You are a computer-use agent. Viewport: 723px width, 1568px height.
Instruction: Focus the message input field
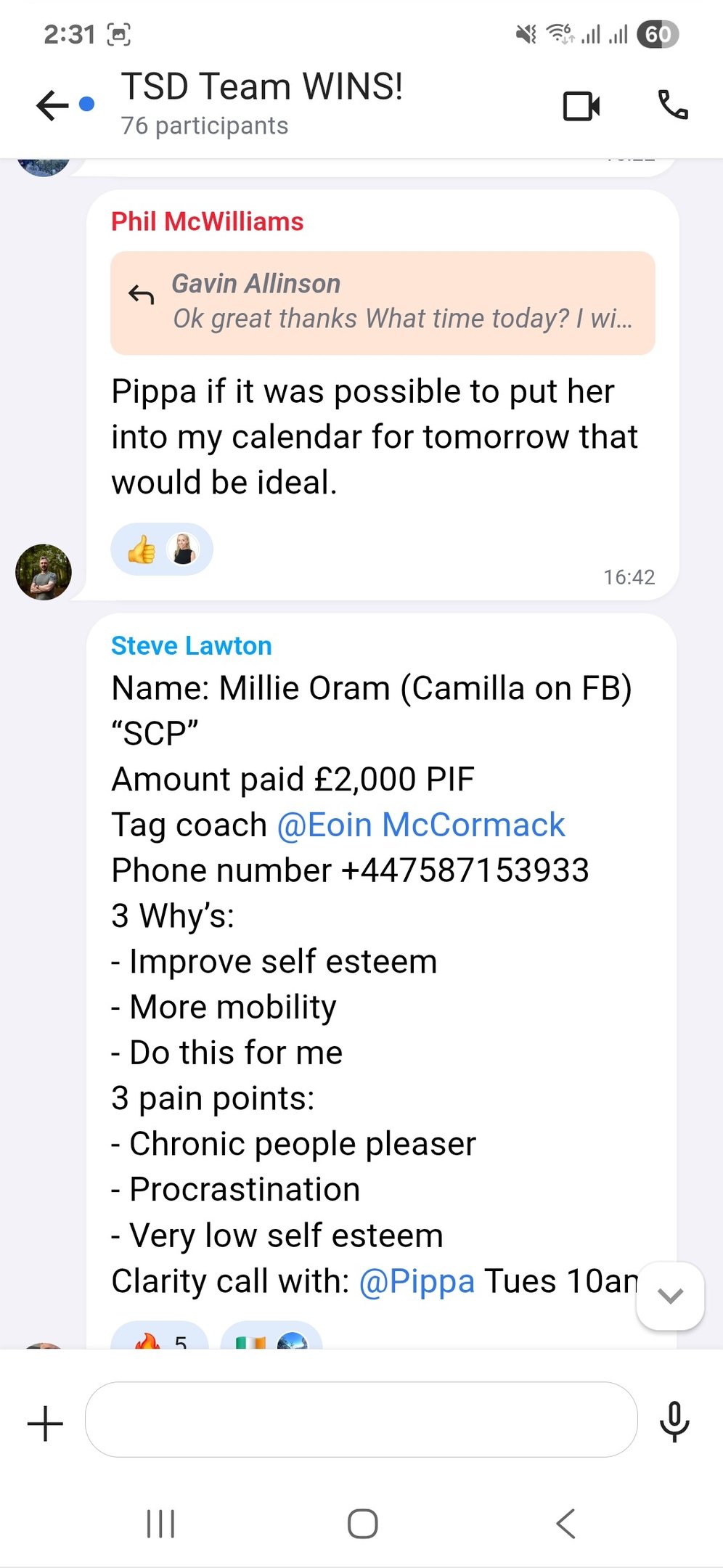[361, 1419]
